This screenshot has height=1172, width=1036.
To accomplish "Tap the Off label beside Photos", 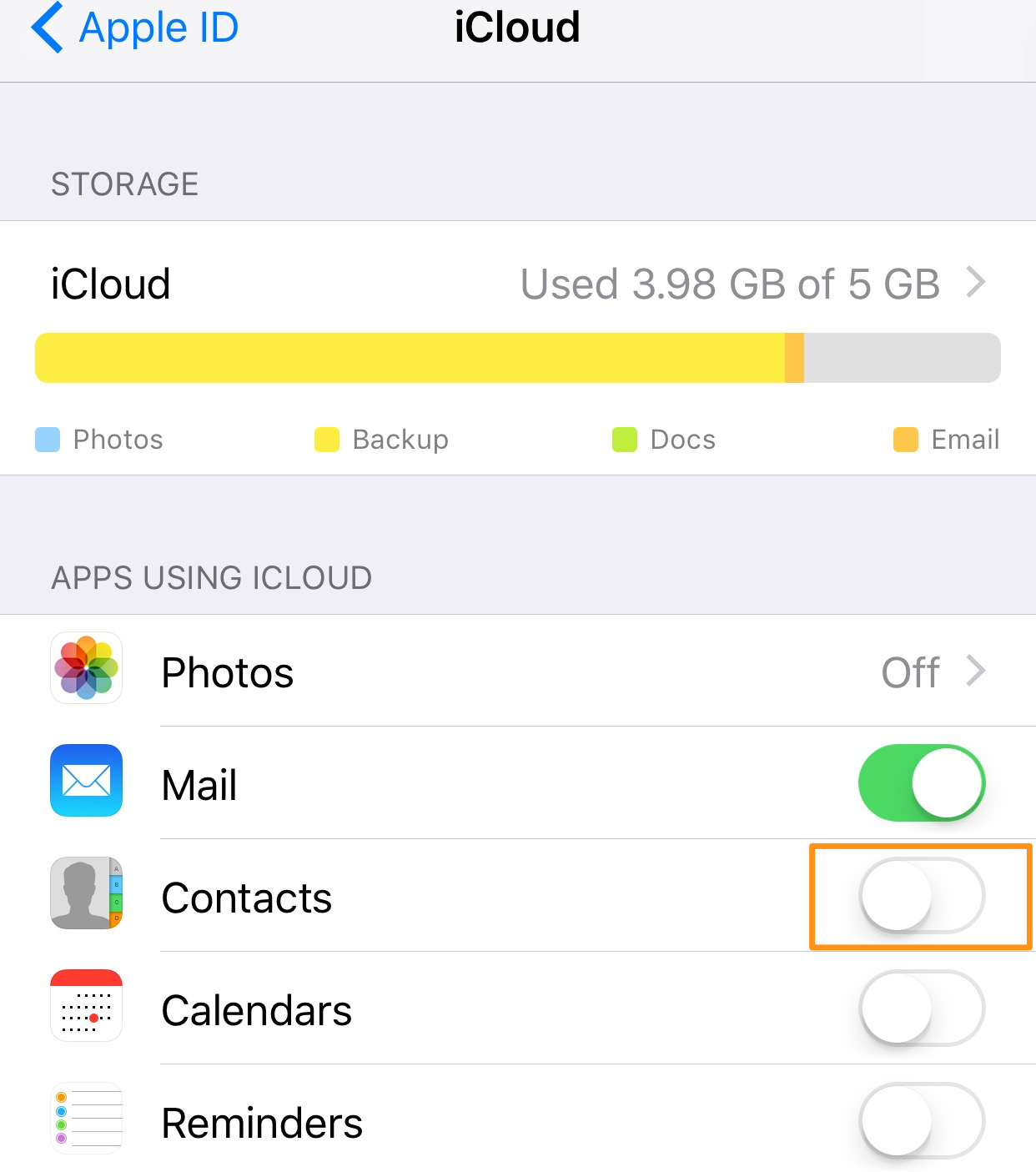I will [910, 672].
